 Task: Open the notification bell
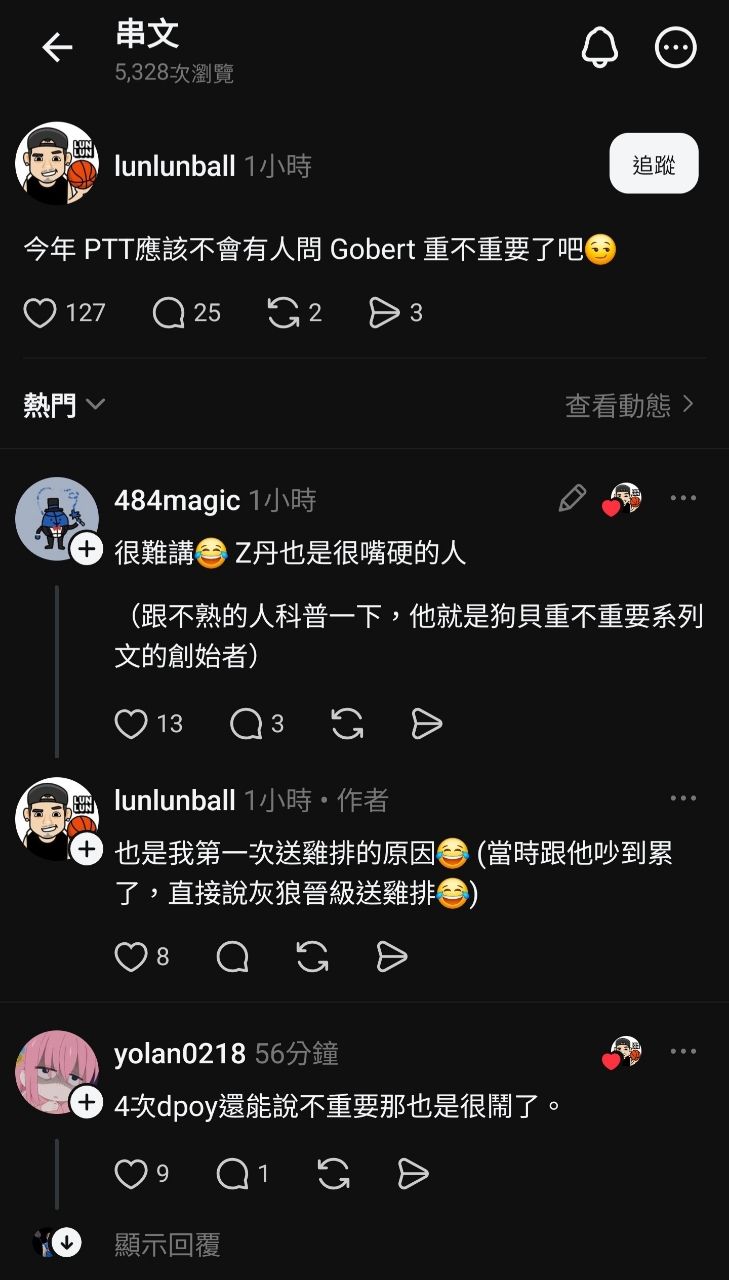click(x=601, y=47)
